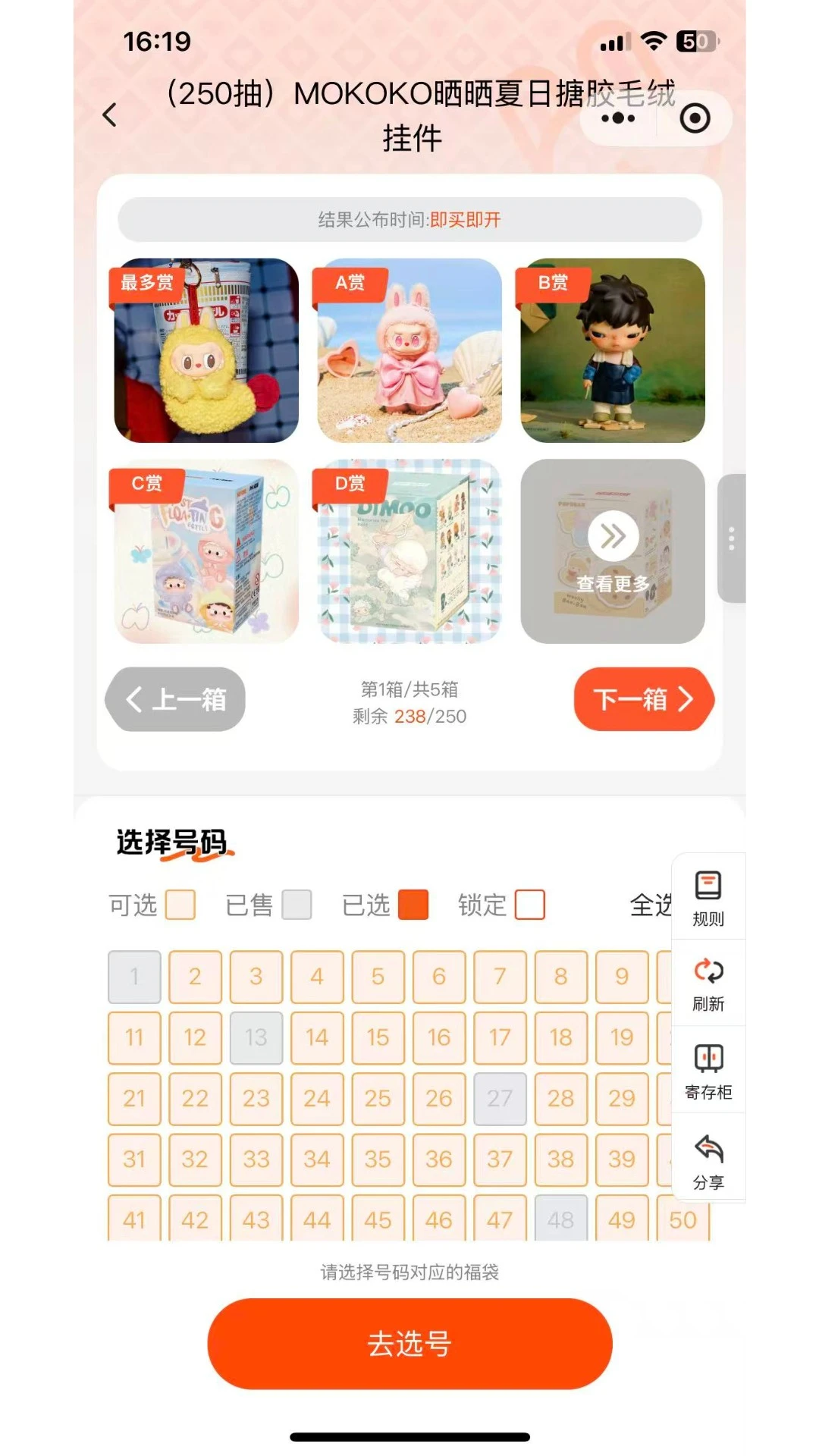Go back using the top-left arrow
Image resolution: width=819 pixels, height=1456 pixels.
(110, 115)
